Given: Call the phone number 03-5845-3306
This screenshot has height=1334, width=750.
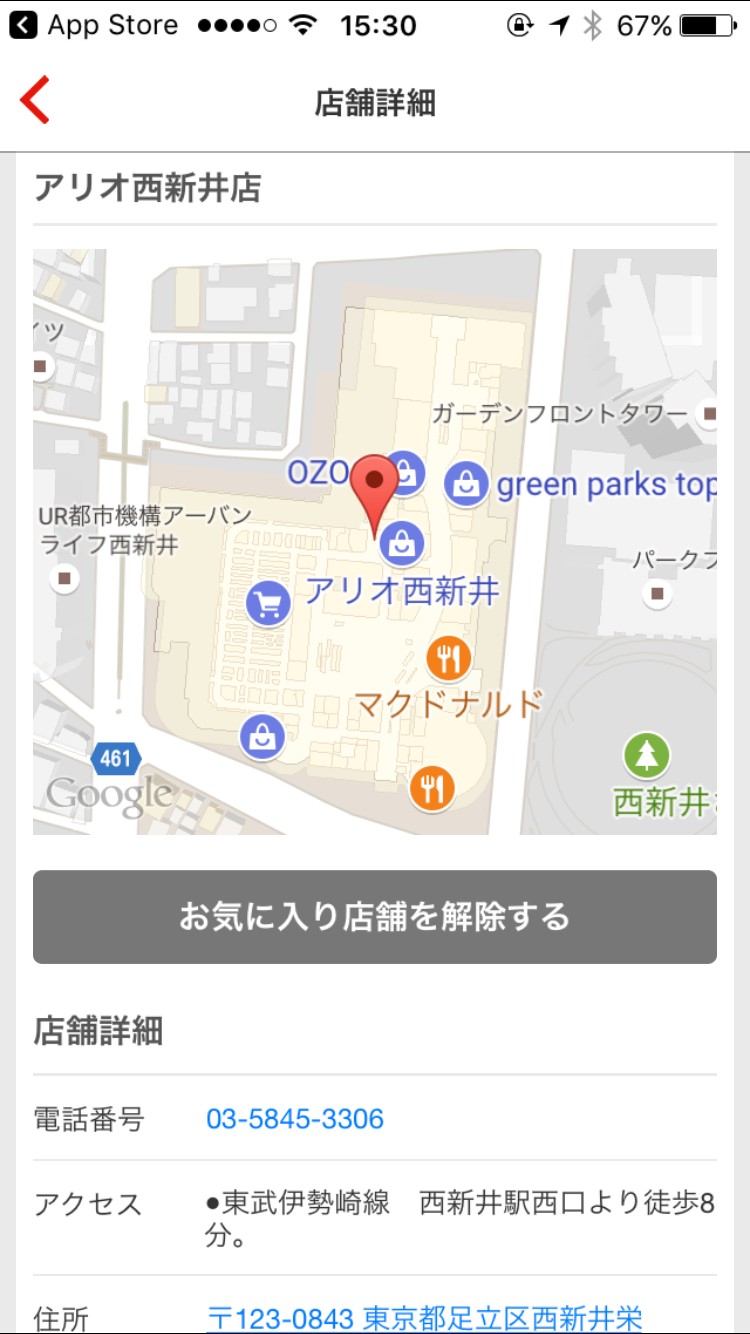Looking at the screenshot, I should (x=295, y=1118).
